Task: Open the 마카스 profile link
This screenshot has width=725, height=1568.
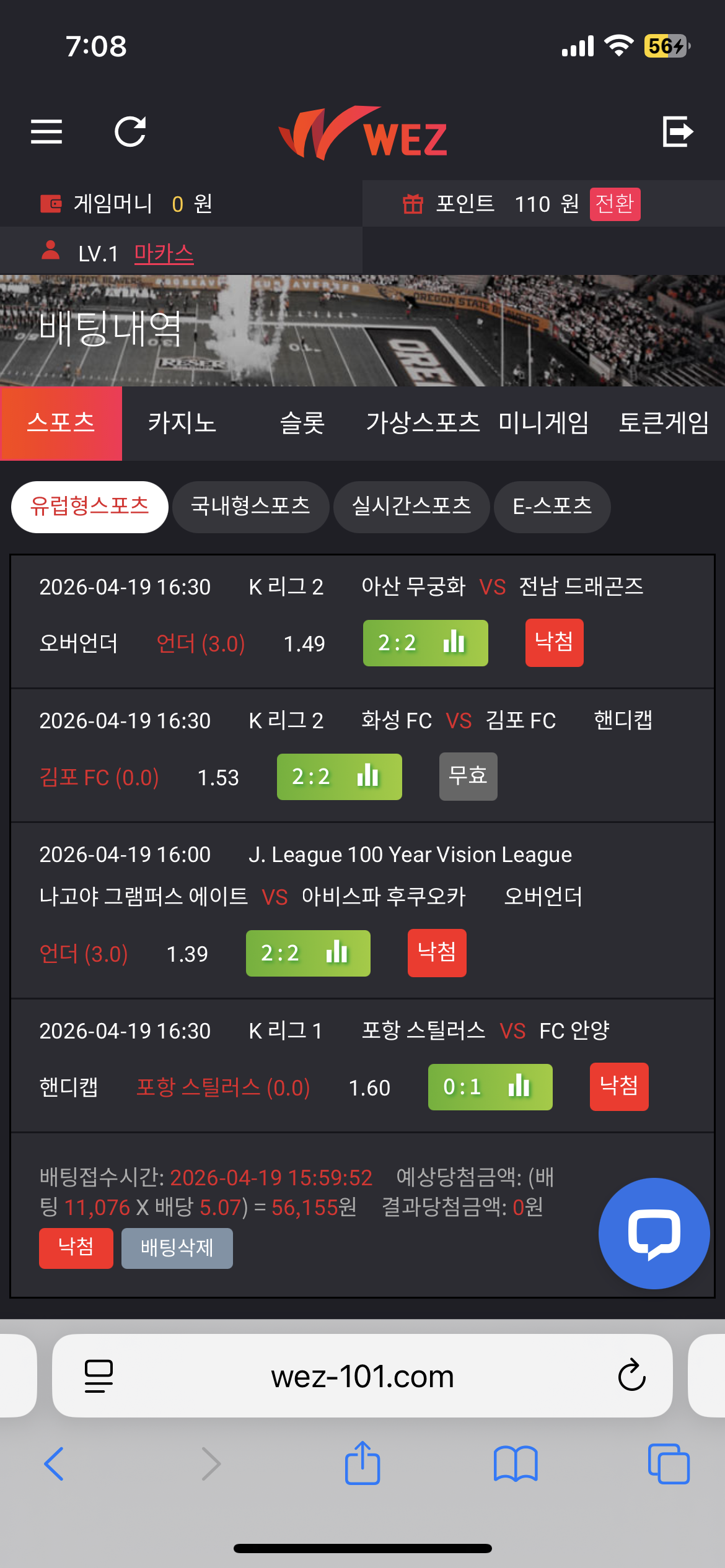Action: coord(164,253)
